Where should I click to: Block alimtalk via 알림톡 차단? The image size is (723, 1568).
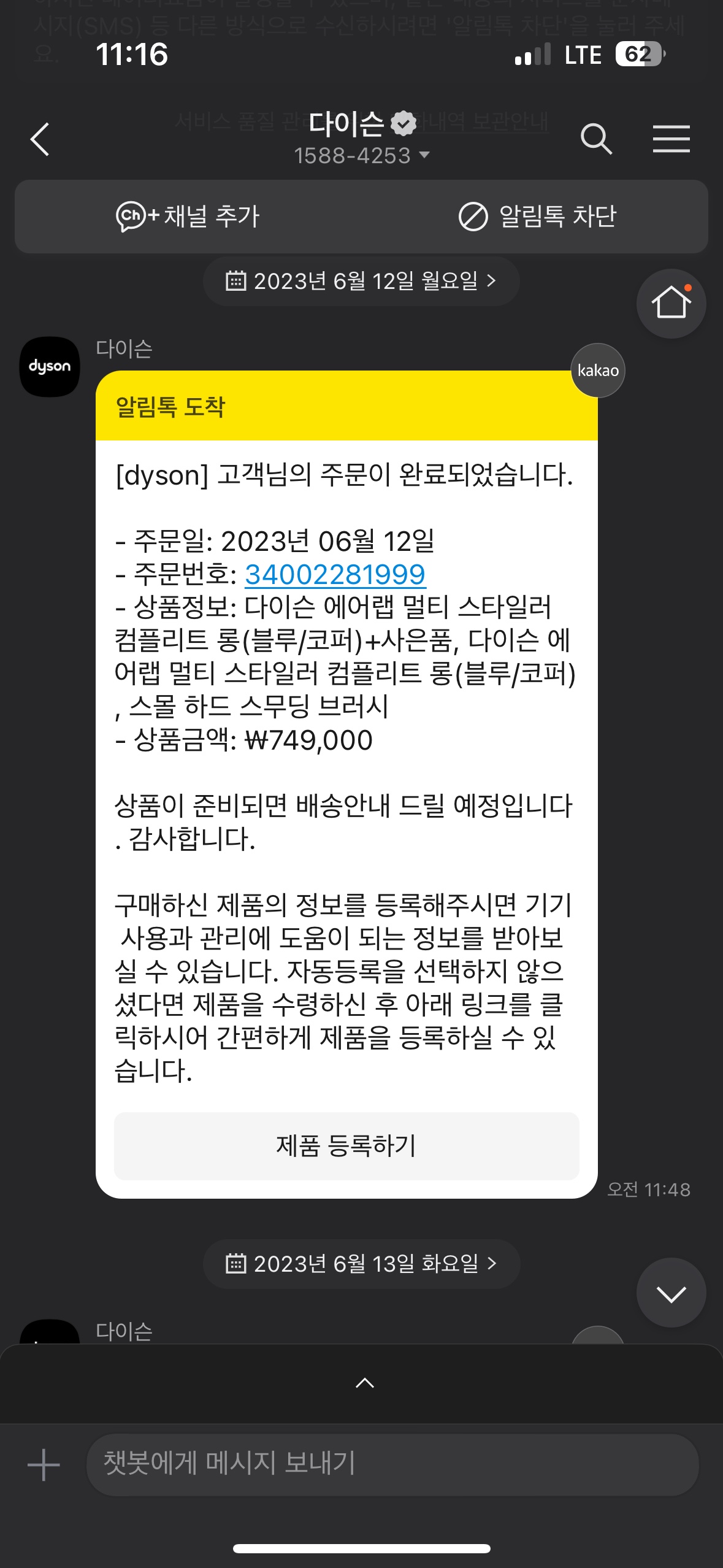pos(537,216)
